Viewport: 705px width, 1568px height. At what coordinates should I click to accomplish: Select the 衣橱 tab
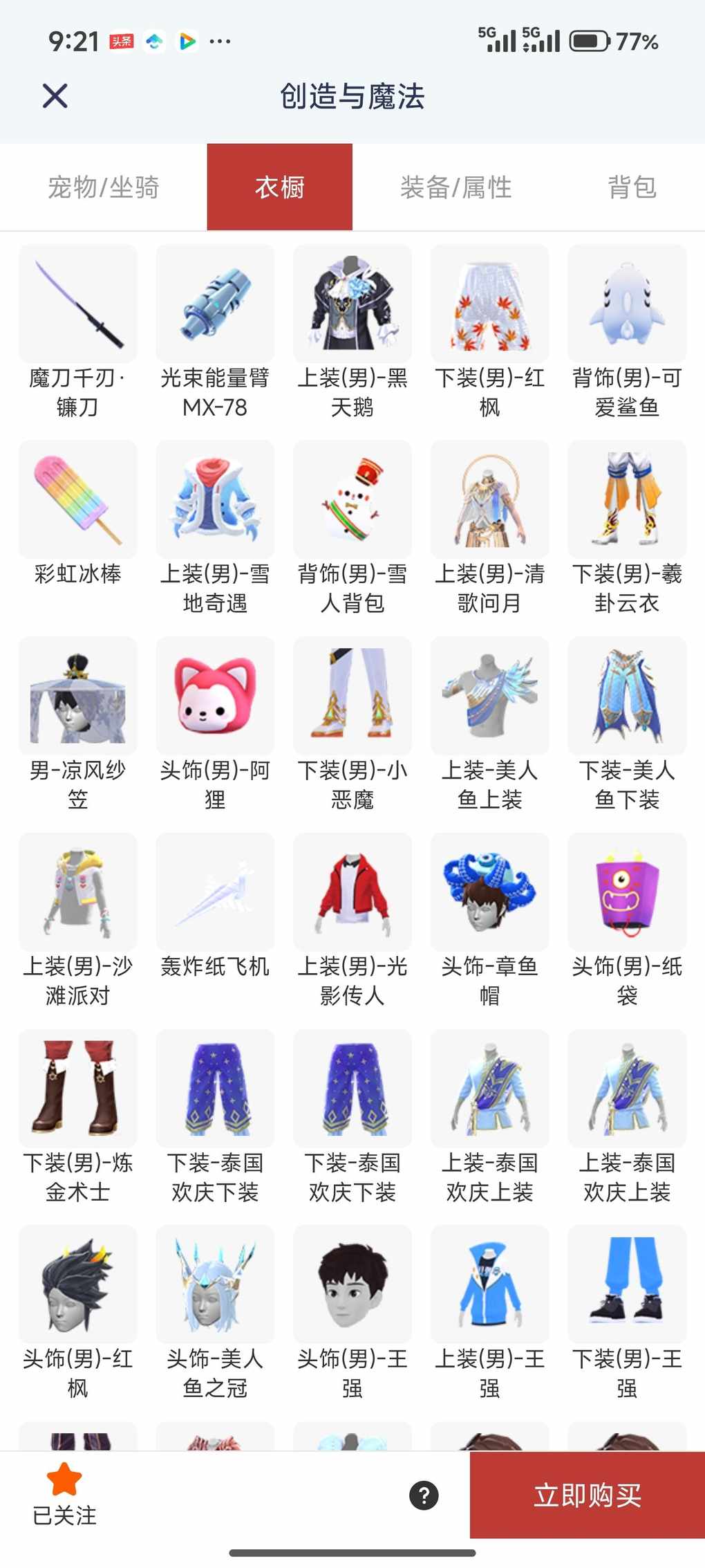point(279,187)
